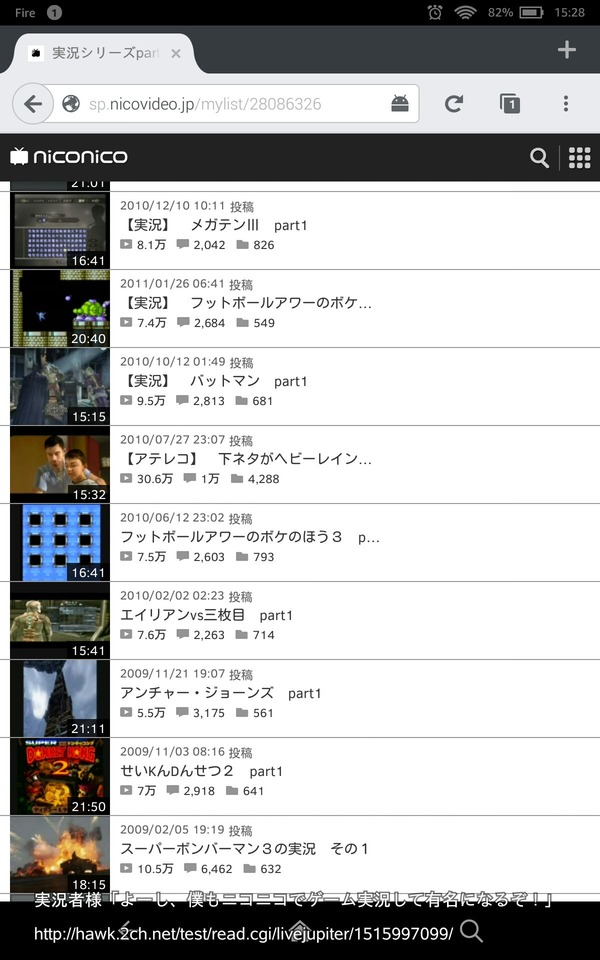600x960 pixels.
Task: Close the 実況シリーズ browser tab
Action: [176, 54]
